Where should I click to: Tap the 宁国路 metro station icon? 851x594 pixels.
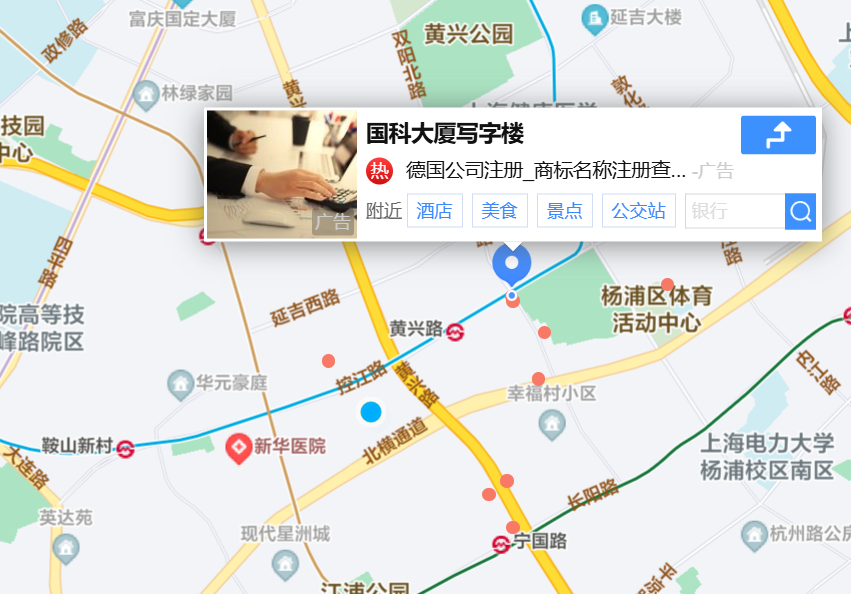[500, 544]
